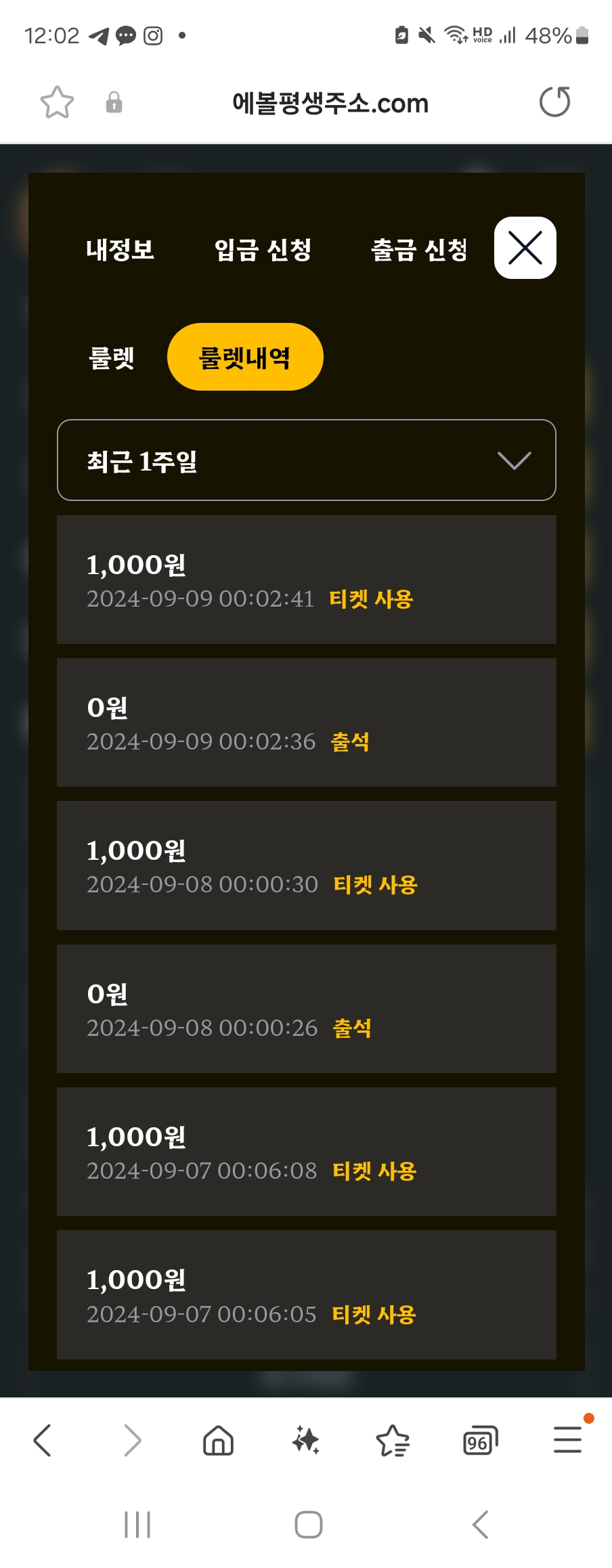
Task: Select the 룰렛 tab
Action: pos(112,357)
